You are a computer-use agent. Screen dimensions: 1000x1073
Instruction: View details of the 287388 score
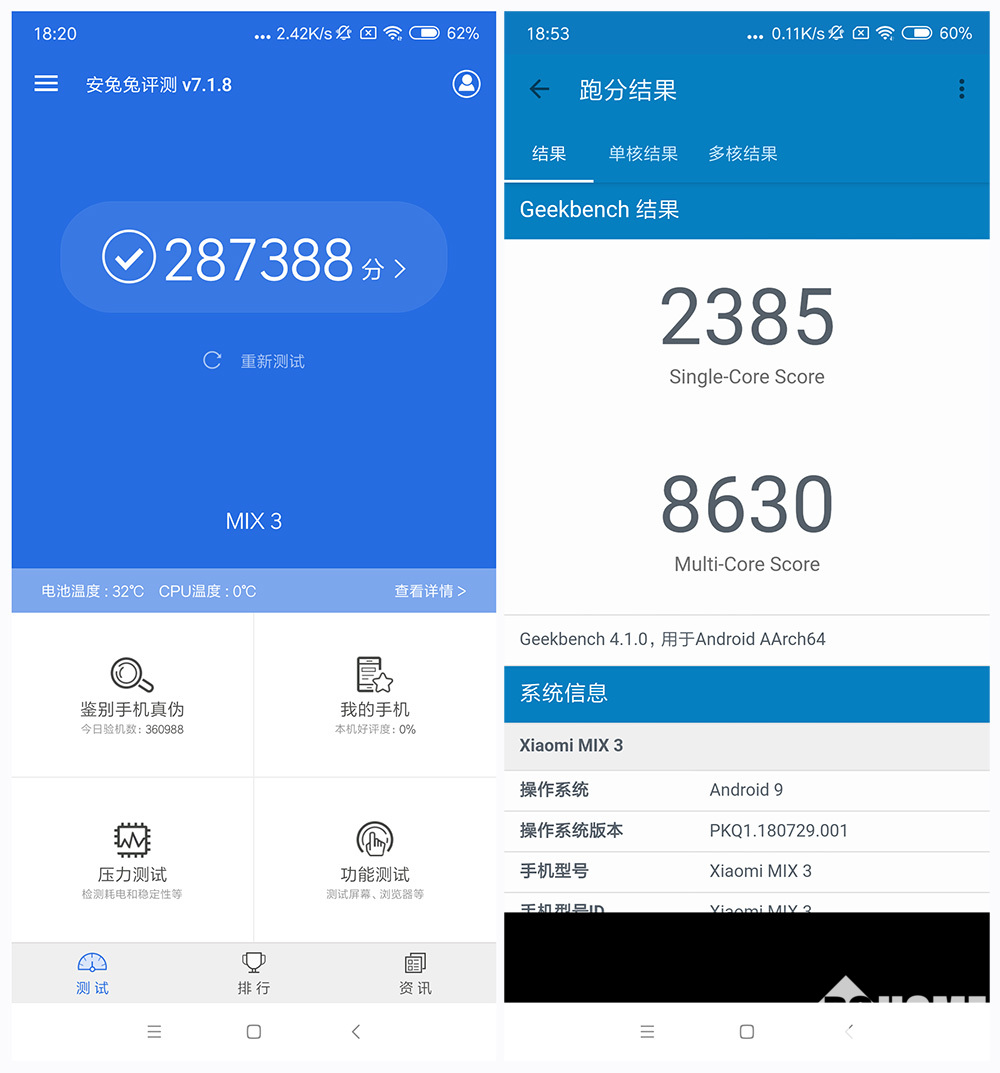tap(254, 259)
